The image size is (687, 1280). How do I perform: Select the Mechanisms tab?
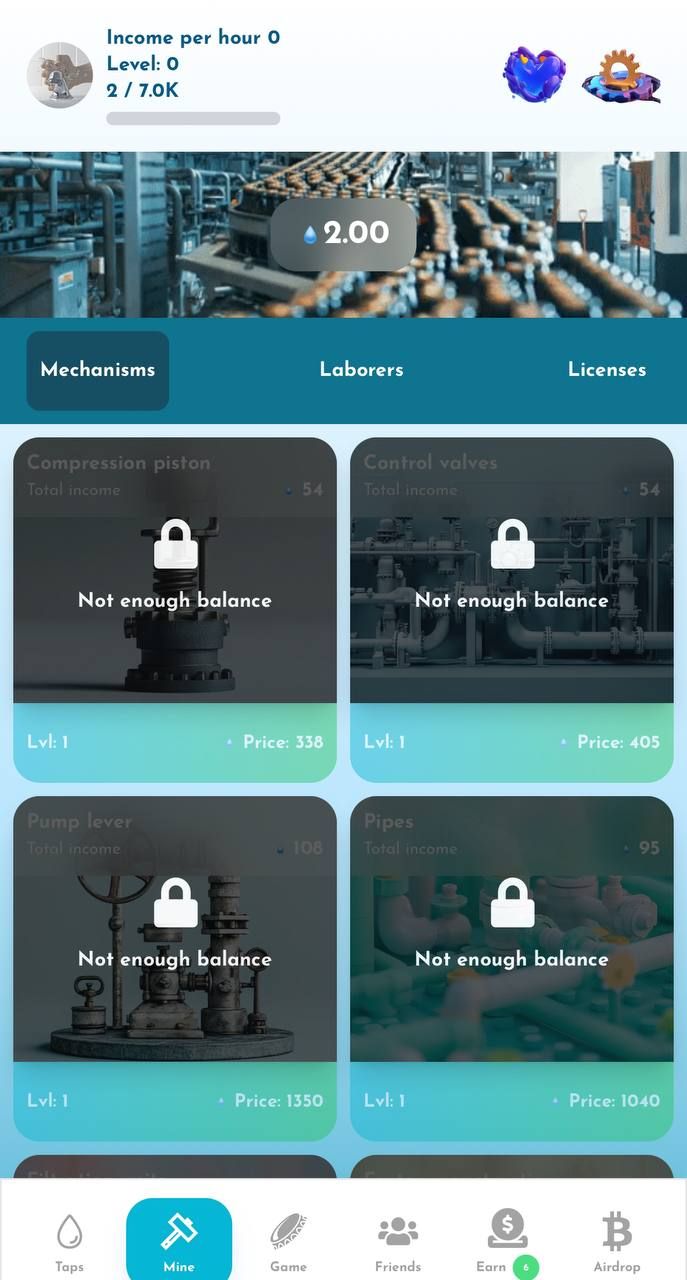tap(98, 370)
